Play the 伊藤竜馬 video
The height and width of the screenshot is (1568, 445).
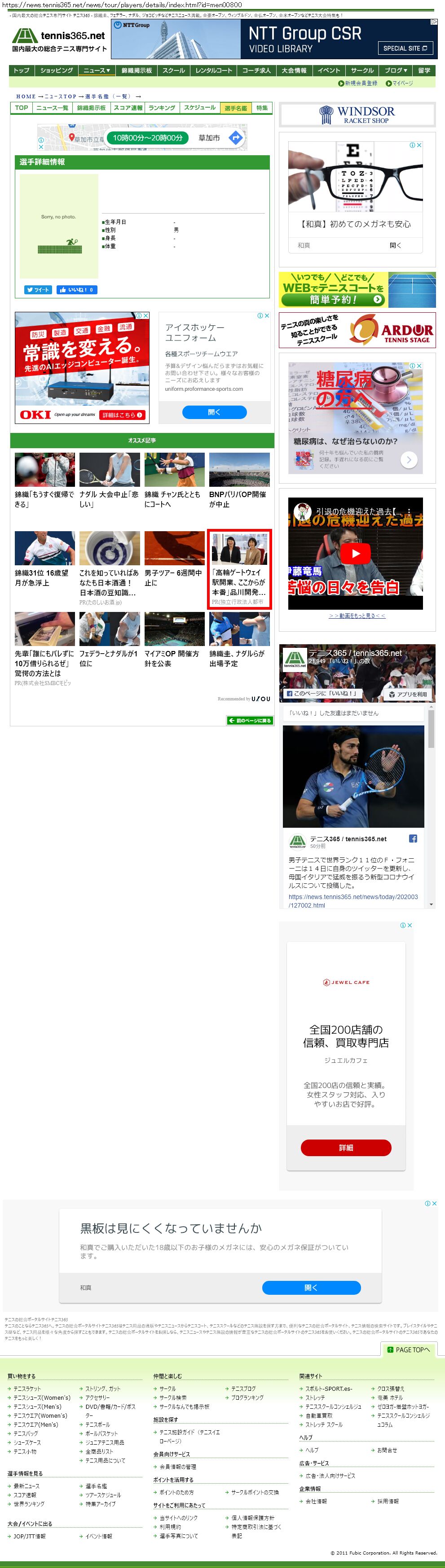[355, 553]
